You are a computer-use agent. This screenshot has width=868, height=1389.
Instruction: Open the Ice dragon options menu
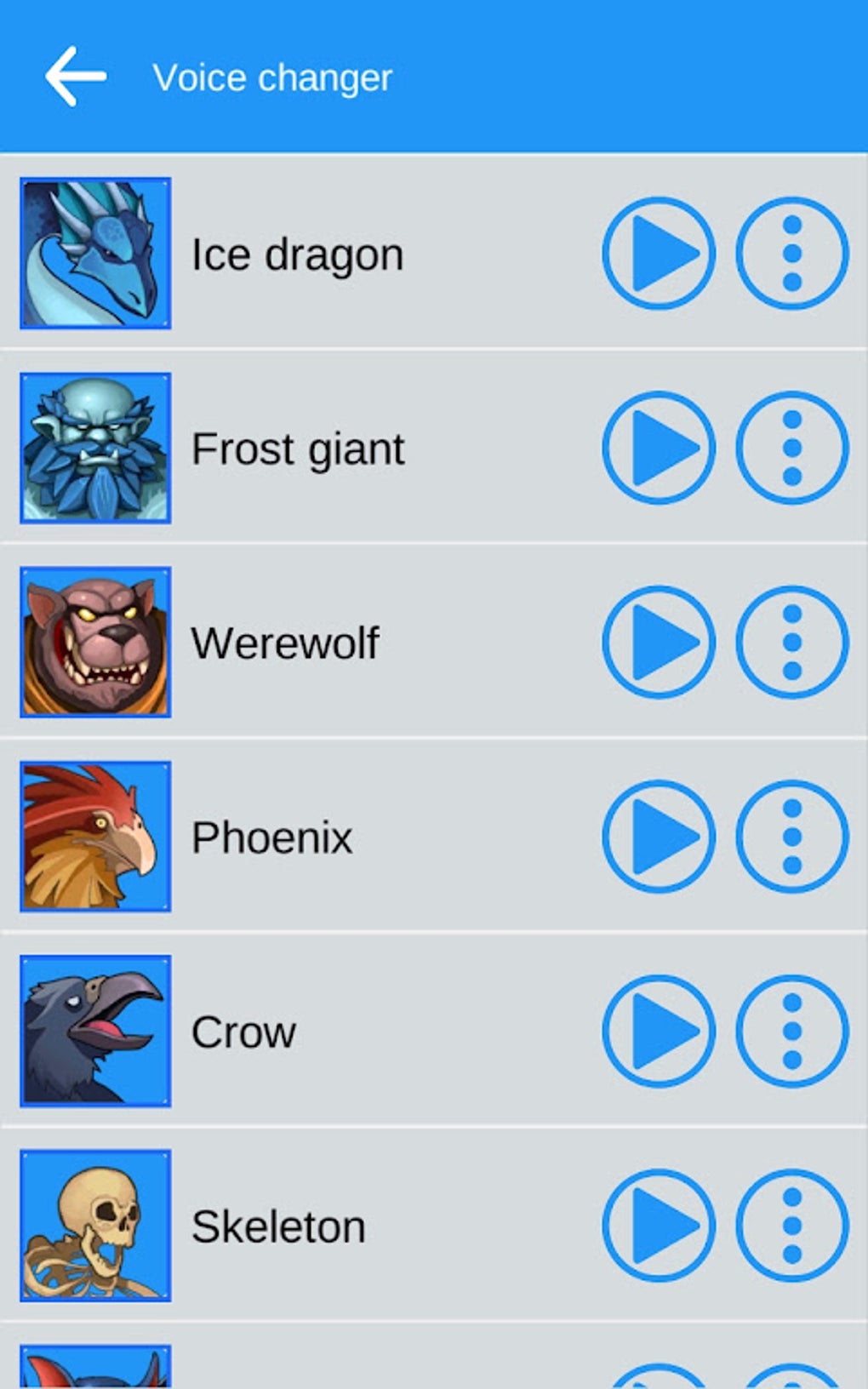coord(792,253)
